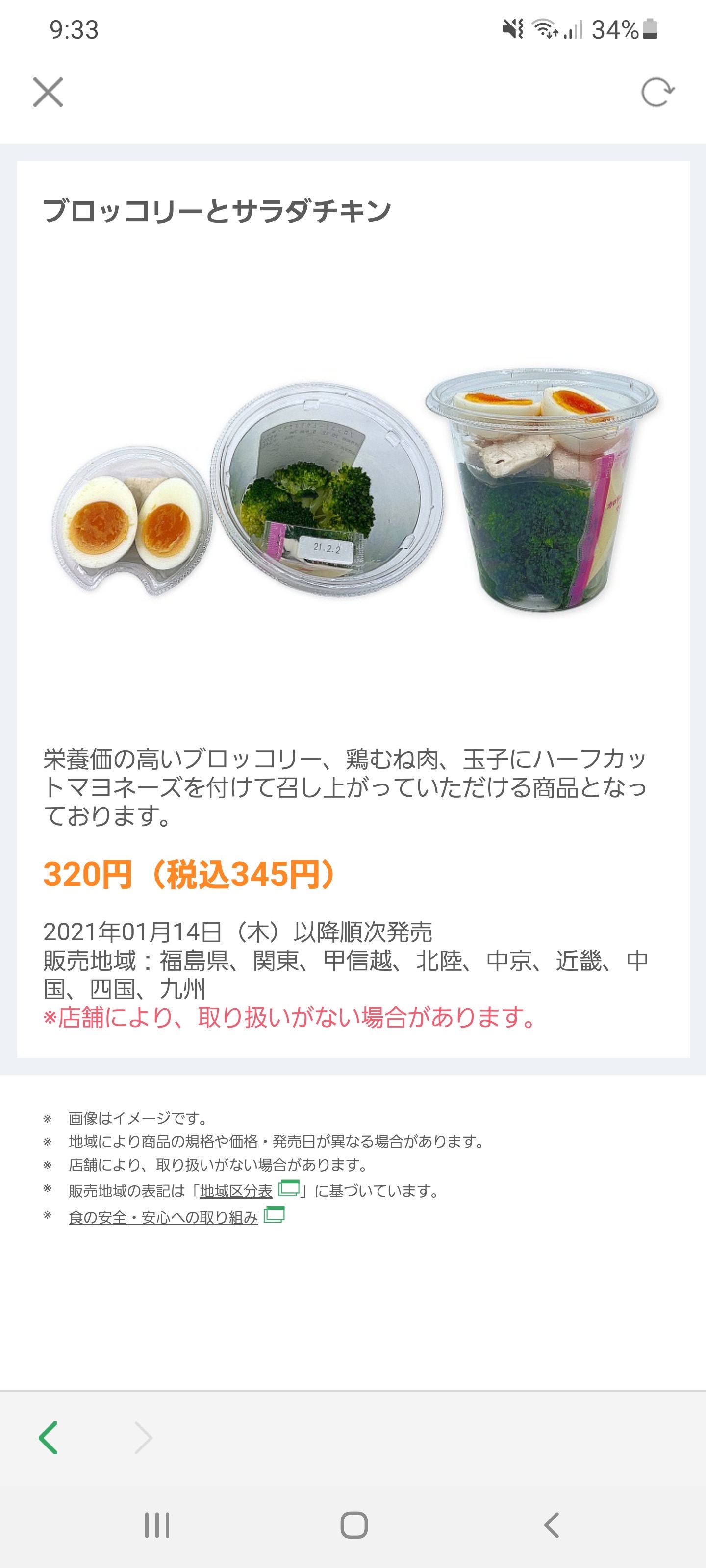This screenshot has width=706, height=1568.
Task: Open 食の安全・安心への取り組み link
Action: click(x=163, y=1217)
